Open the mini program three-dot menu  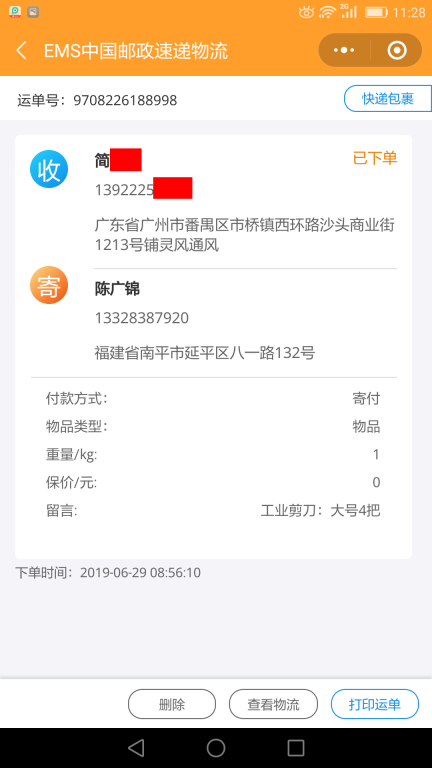tap(344, 50)
